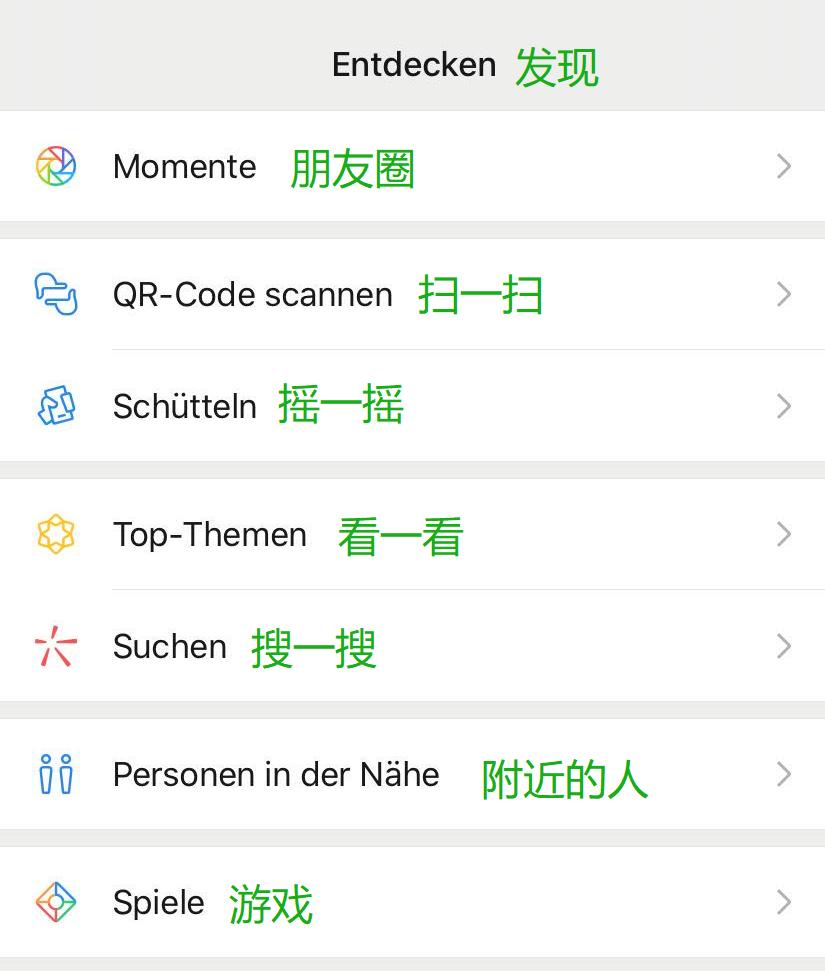Open the Schütteln shake feature
The image size is (825, 971).
184,405
